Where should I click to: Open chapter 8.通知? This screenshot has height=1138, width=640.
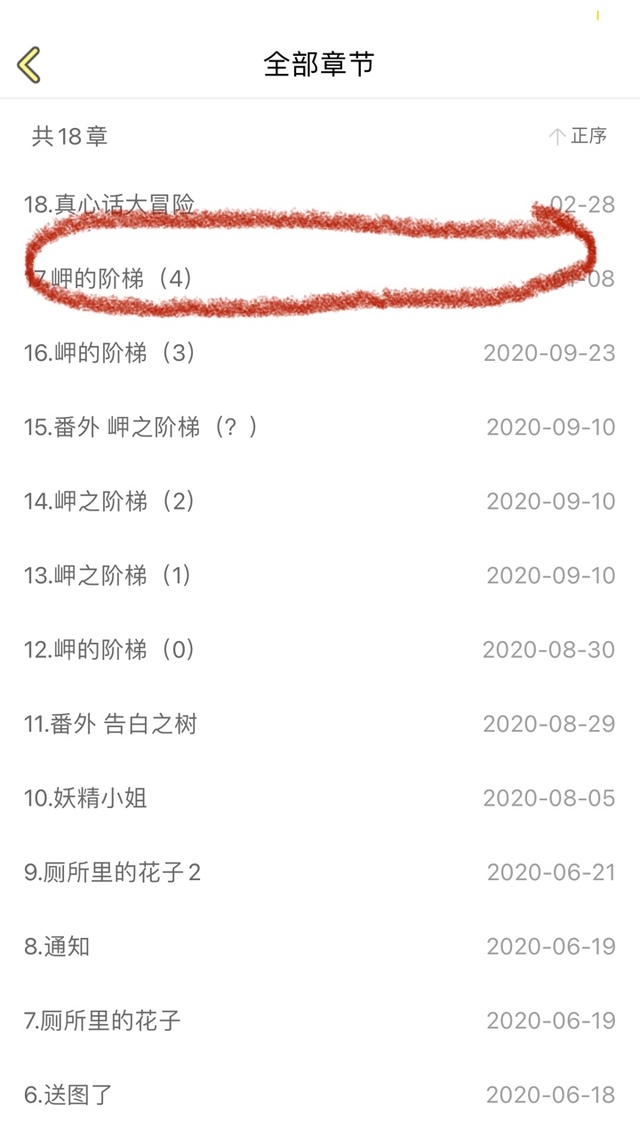coord(320,946)
